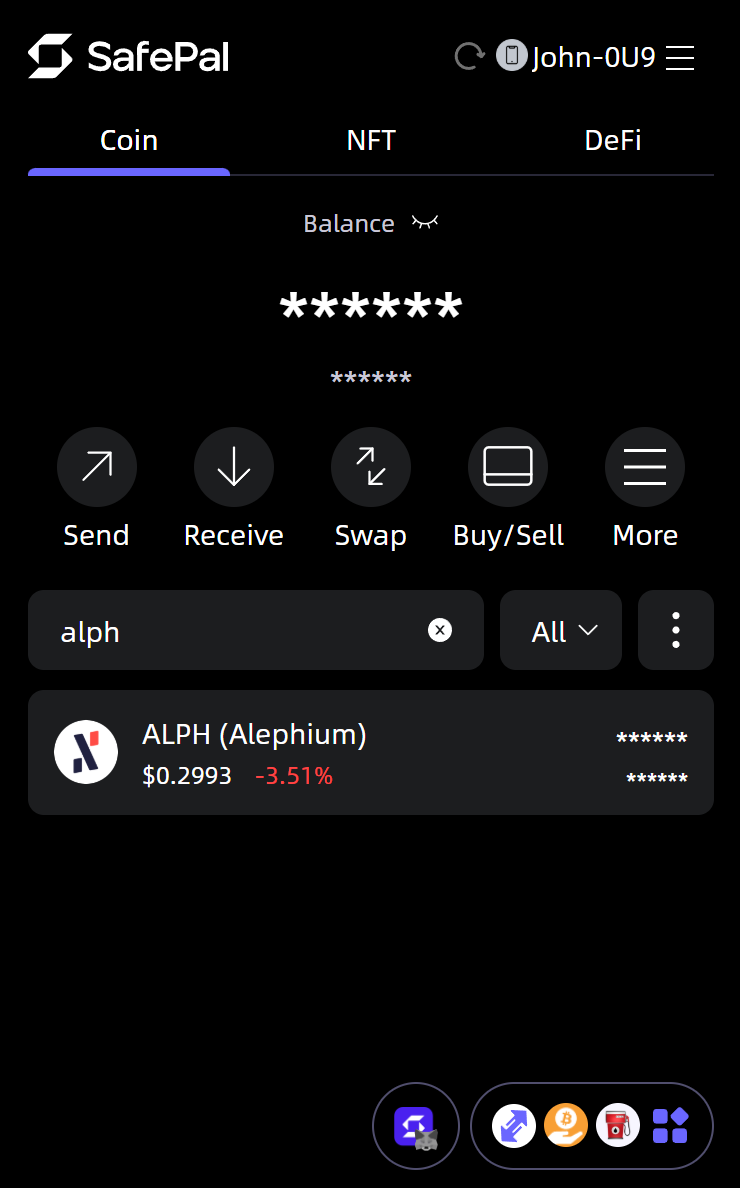Open the More actions menu

coord(645,467)
